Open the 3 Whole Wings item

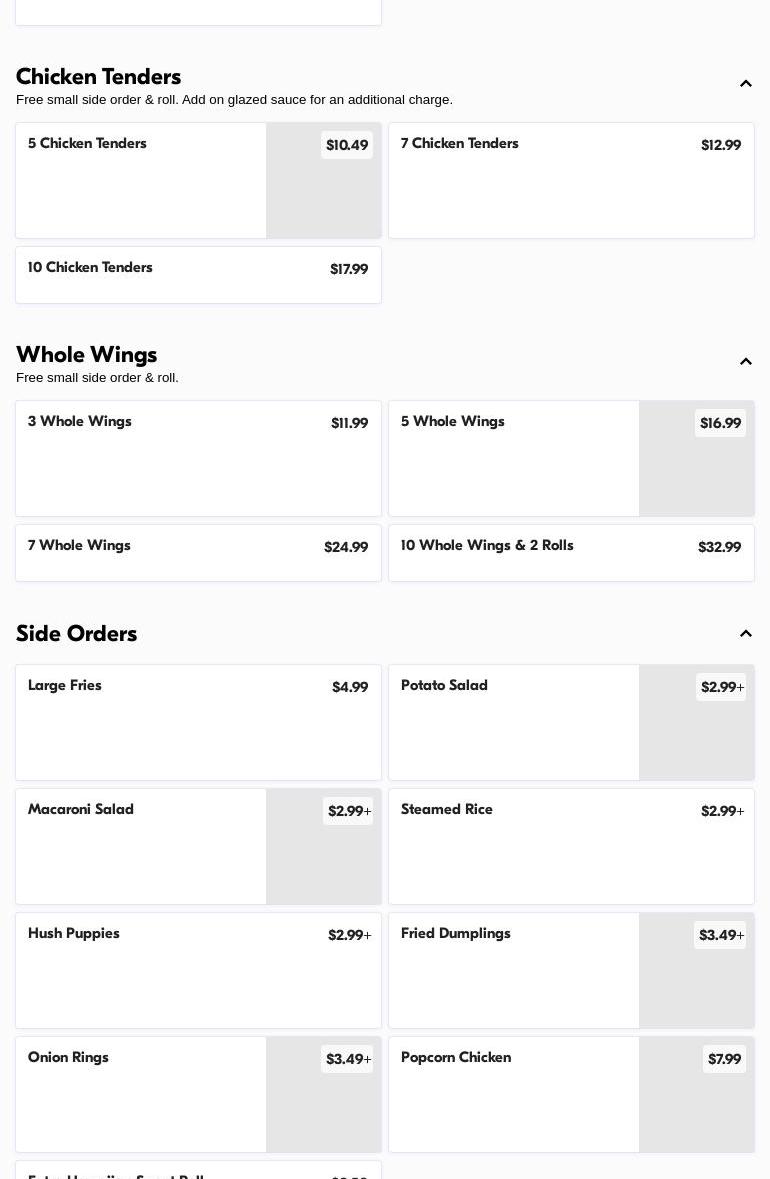[x=198, y=459]
